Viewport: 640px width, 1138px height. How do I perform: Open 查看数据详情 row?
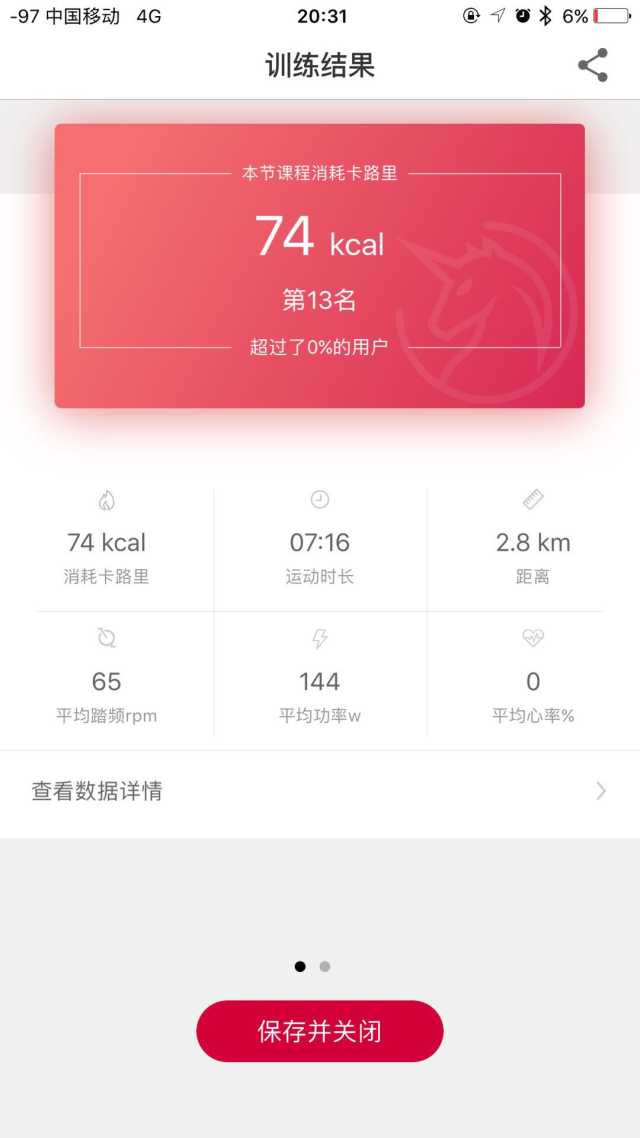click(x=320, y=791)
